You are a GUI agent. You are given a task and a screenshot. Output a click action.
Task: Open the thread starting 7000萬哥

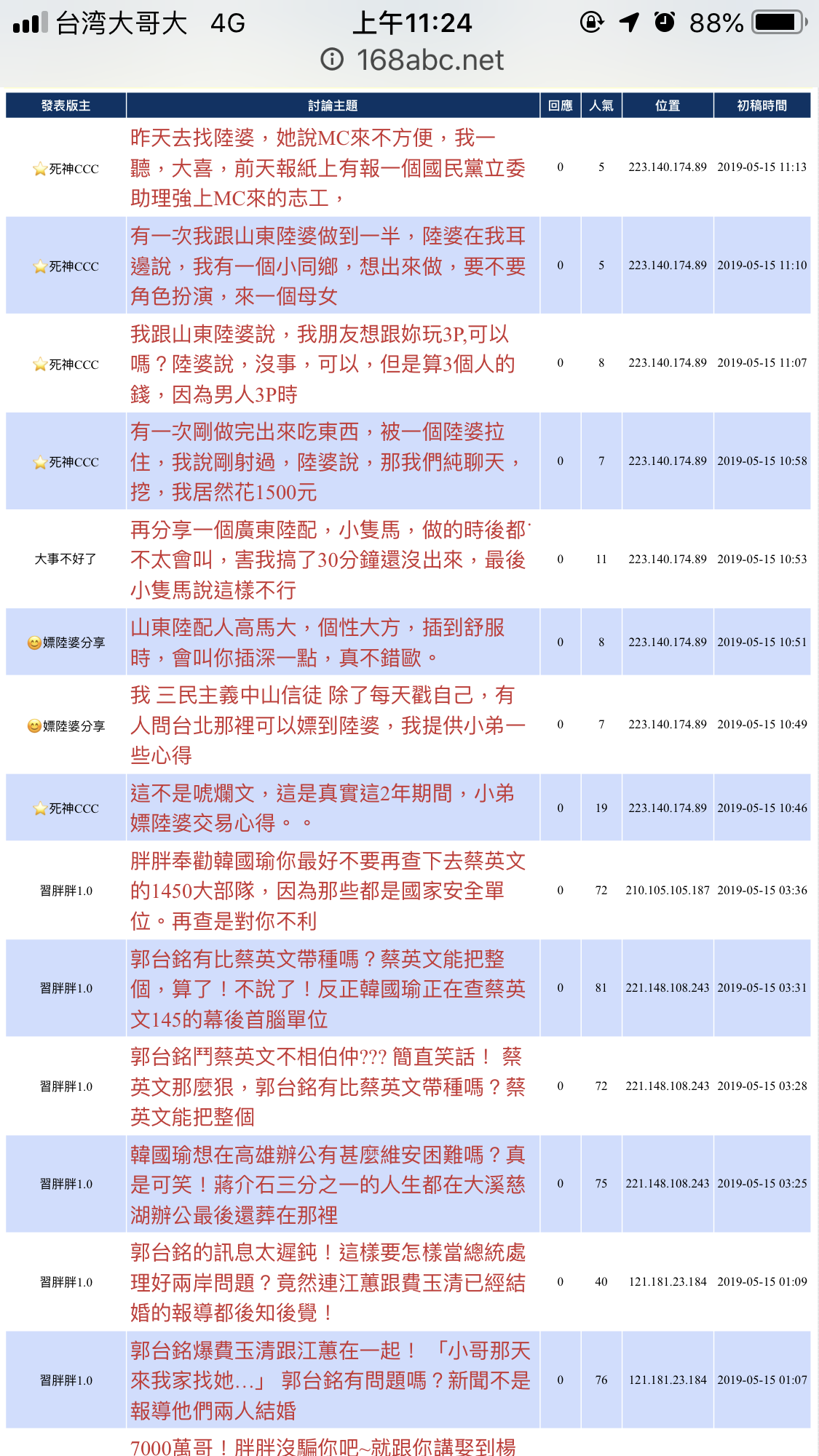click(x=323, y=1447)
